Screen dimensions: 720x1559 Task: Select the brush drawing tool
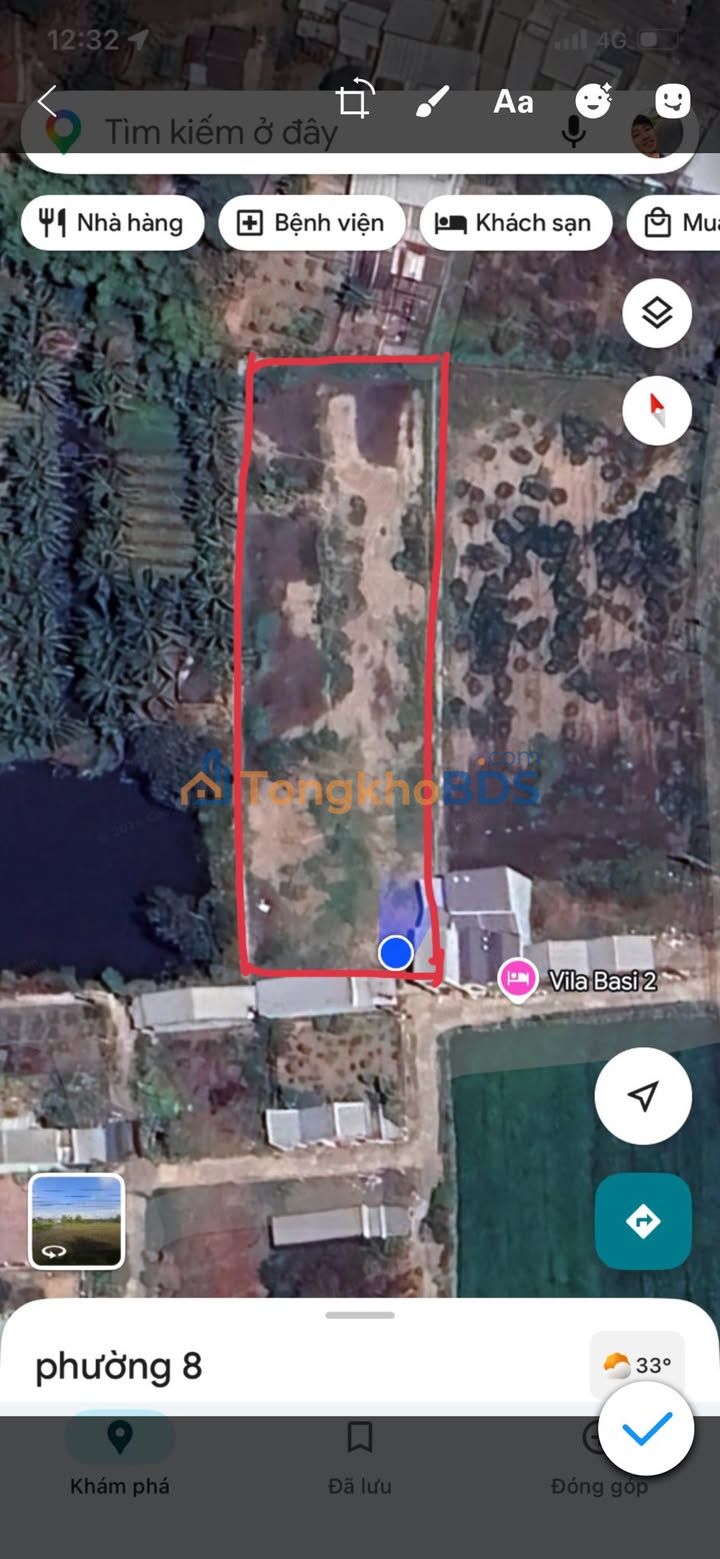(x=432, y=101)
